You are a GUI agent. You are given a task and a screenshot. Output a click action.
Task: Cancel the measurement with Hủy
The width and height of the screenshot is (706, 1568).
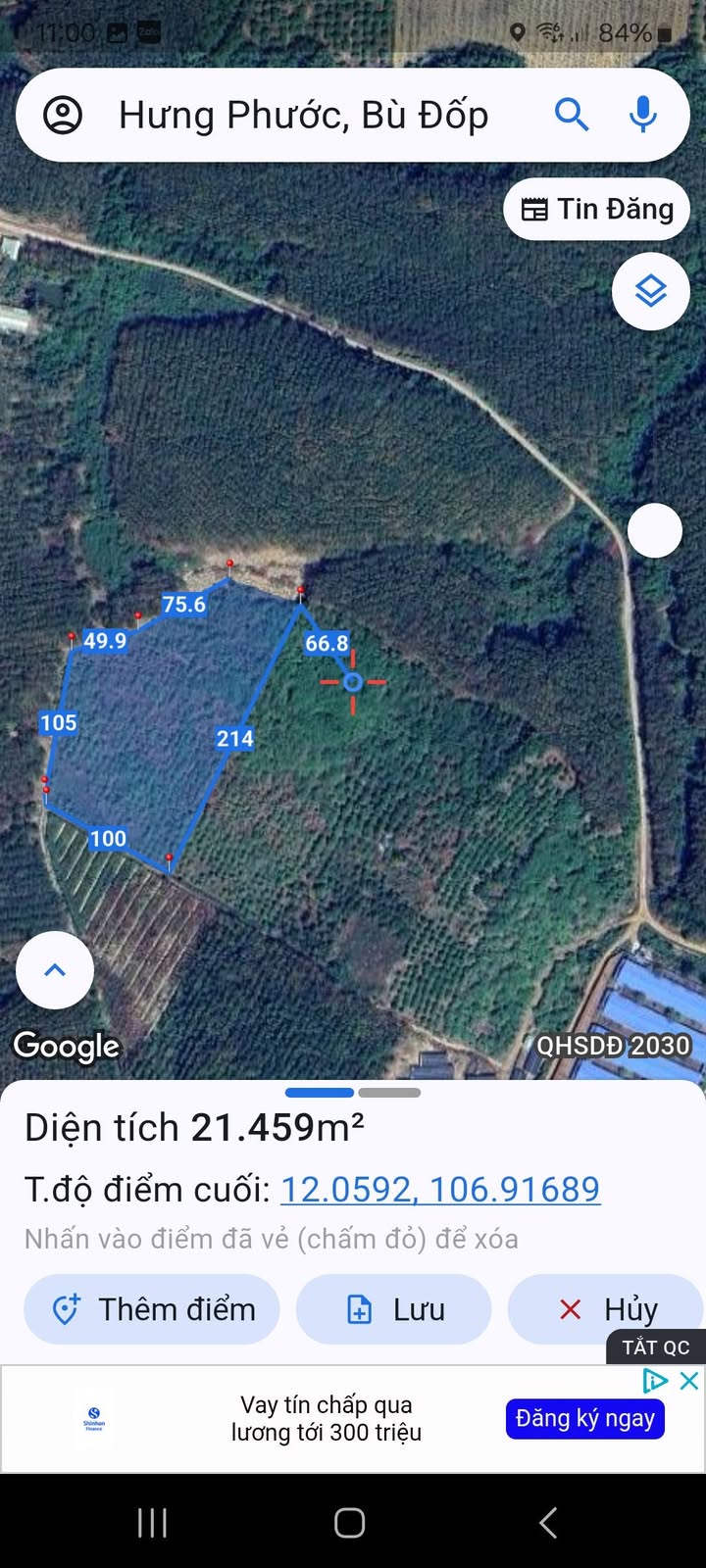click(x=606, y=1309)
